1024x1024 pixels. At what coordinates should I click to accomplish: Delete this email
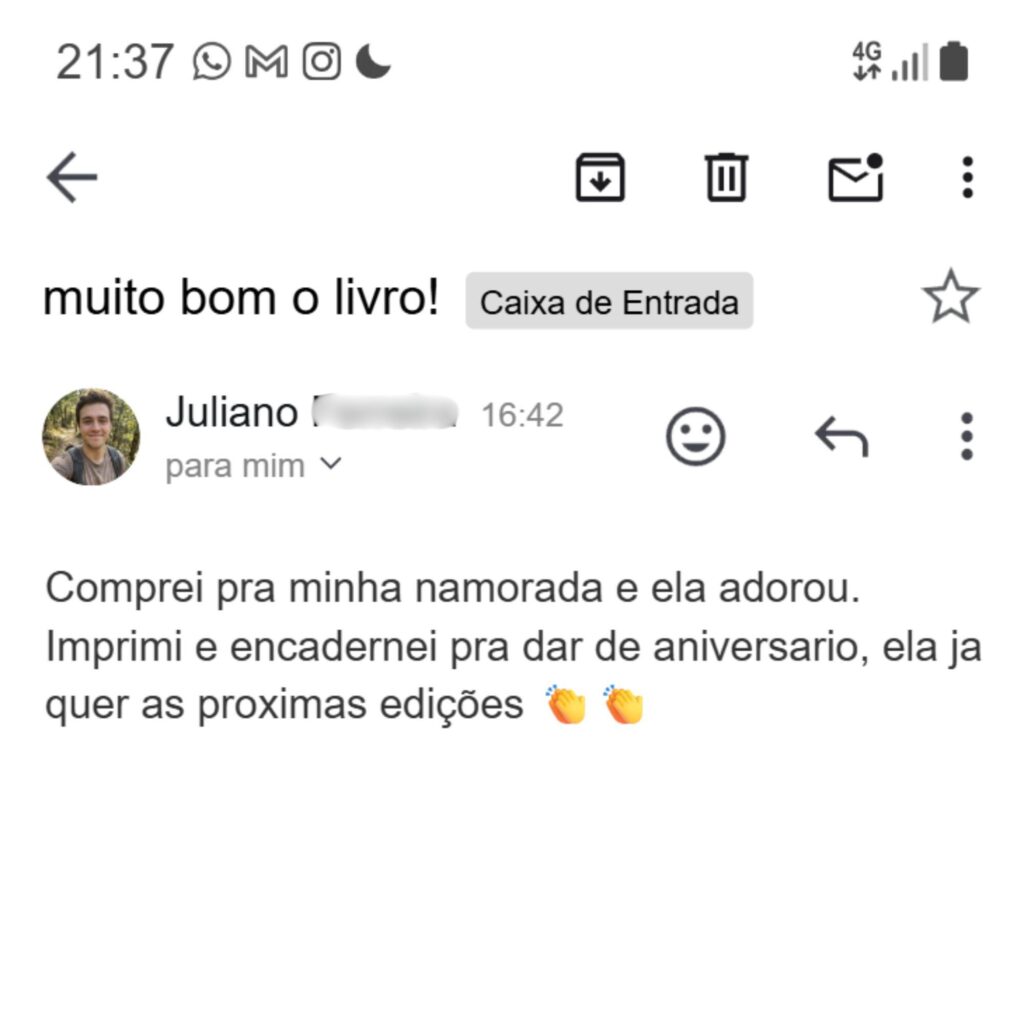pyautogui.click(x=726, y=178)
